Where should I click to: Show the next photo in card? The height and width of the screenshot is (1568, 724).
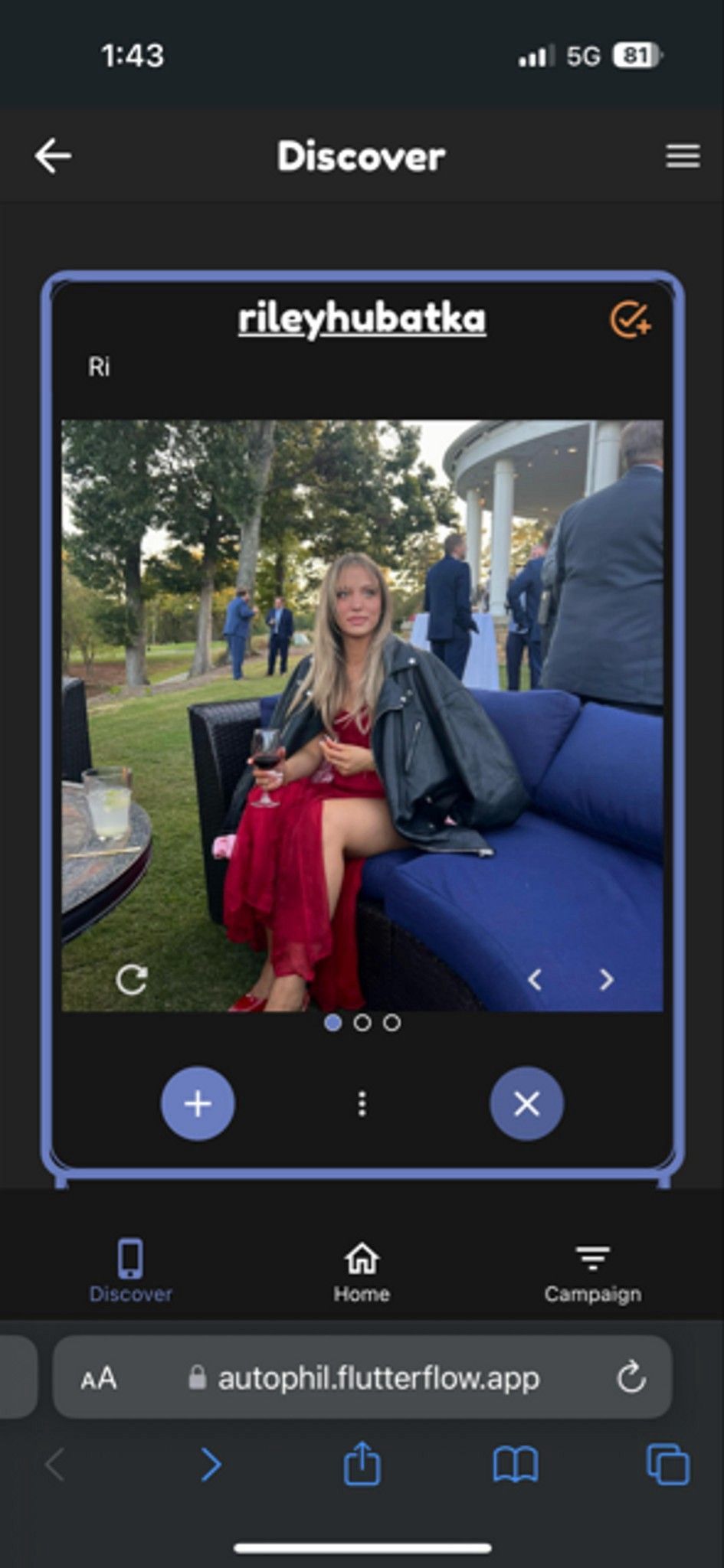tap(606, 979)
